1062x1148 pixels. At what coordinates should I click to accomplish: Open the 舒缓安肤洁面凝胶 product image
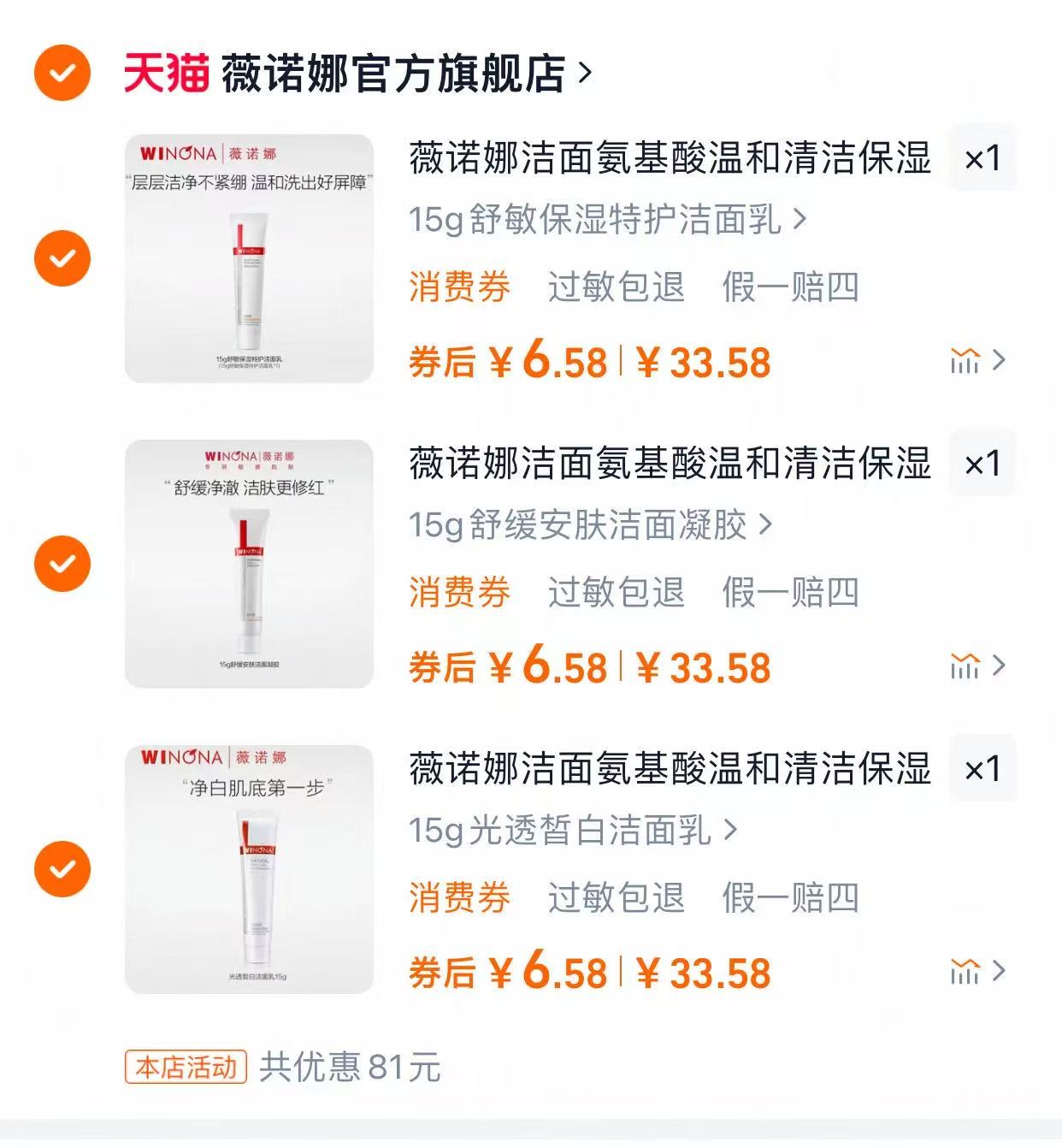249,564
